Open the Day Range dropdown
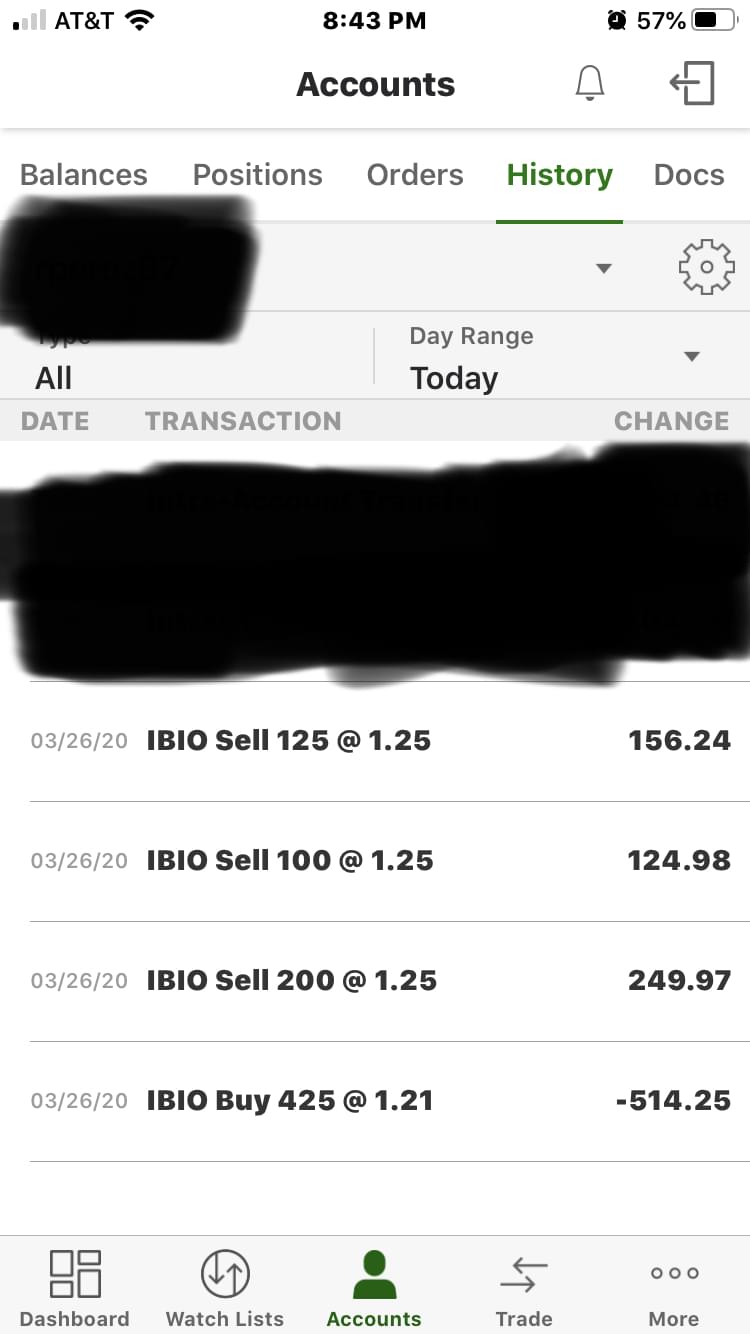This screenshot has width=750, height=1334. pyautogui.click(x=554, y=360)
